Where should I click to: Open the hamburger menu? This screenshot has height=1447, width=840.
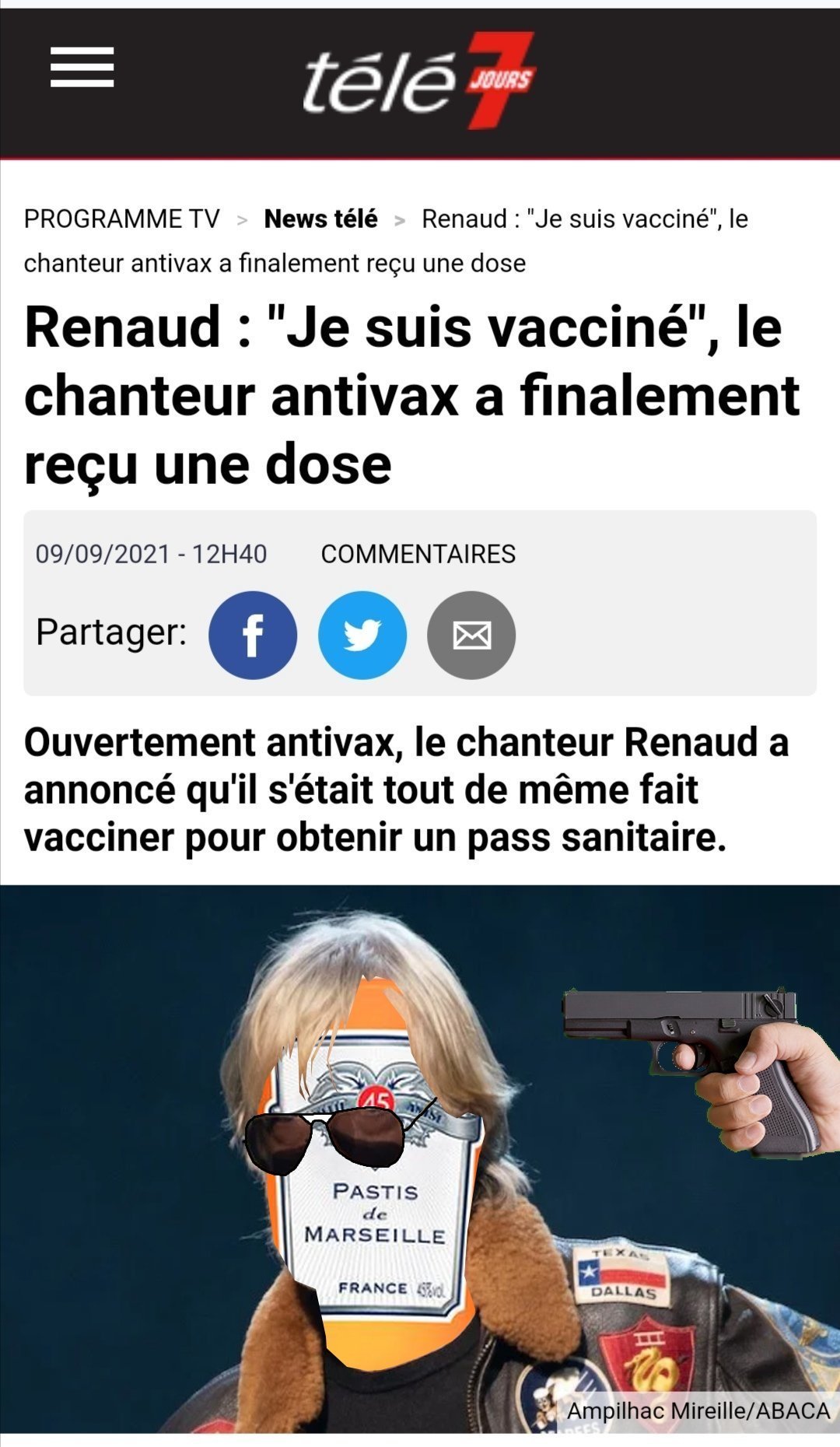coord(82,67)
